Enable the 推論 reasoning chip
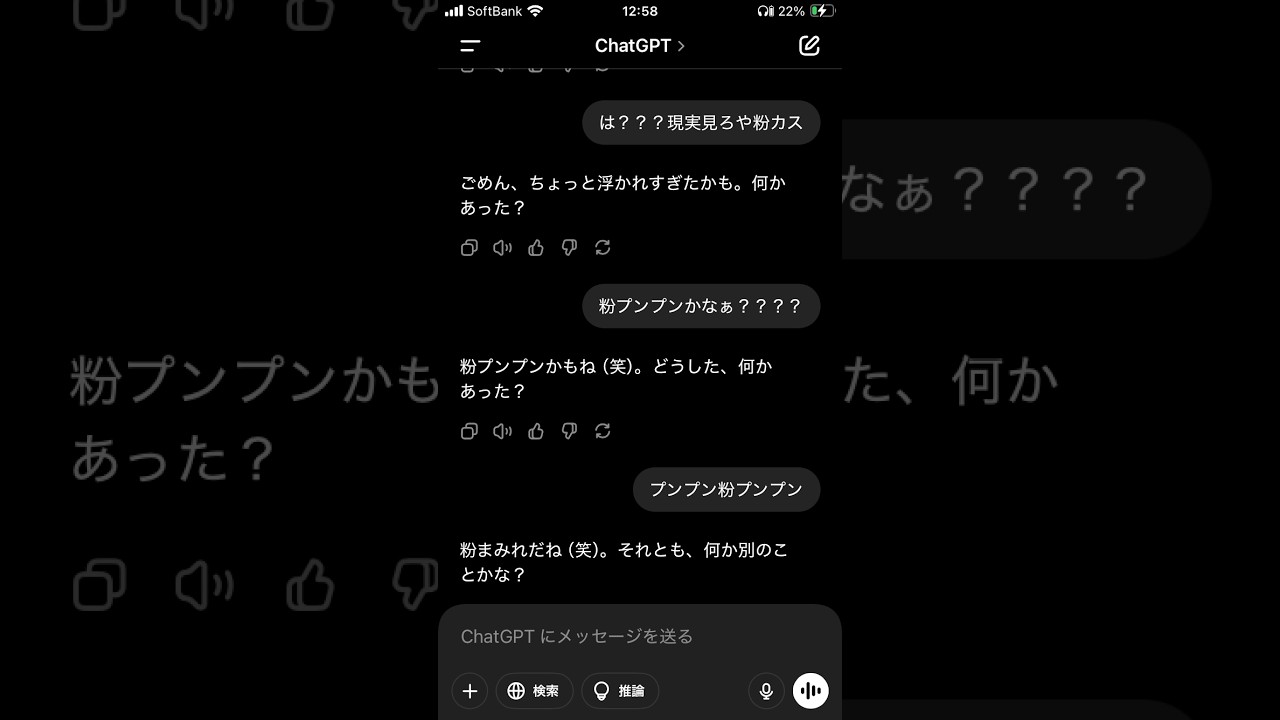 620,691
